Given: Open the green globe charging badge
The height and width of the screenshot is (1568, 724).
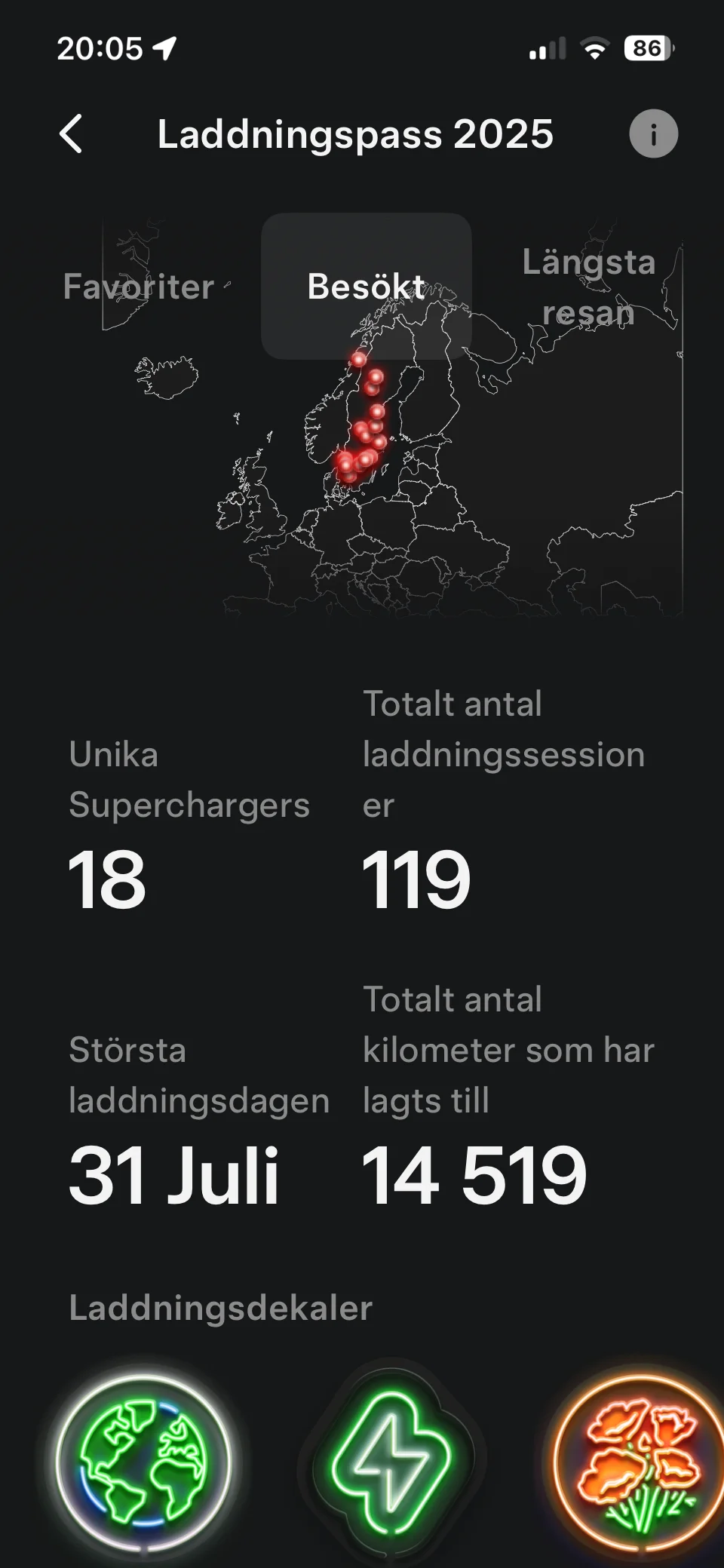Looking at the screenshot, I should coord(143,1462).
